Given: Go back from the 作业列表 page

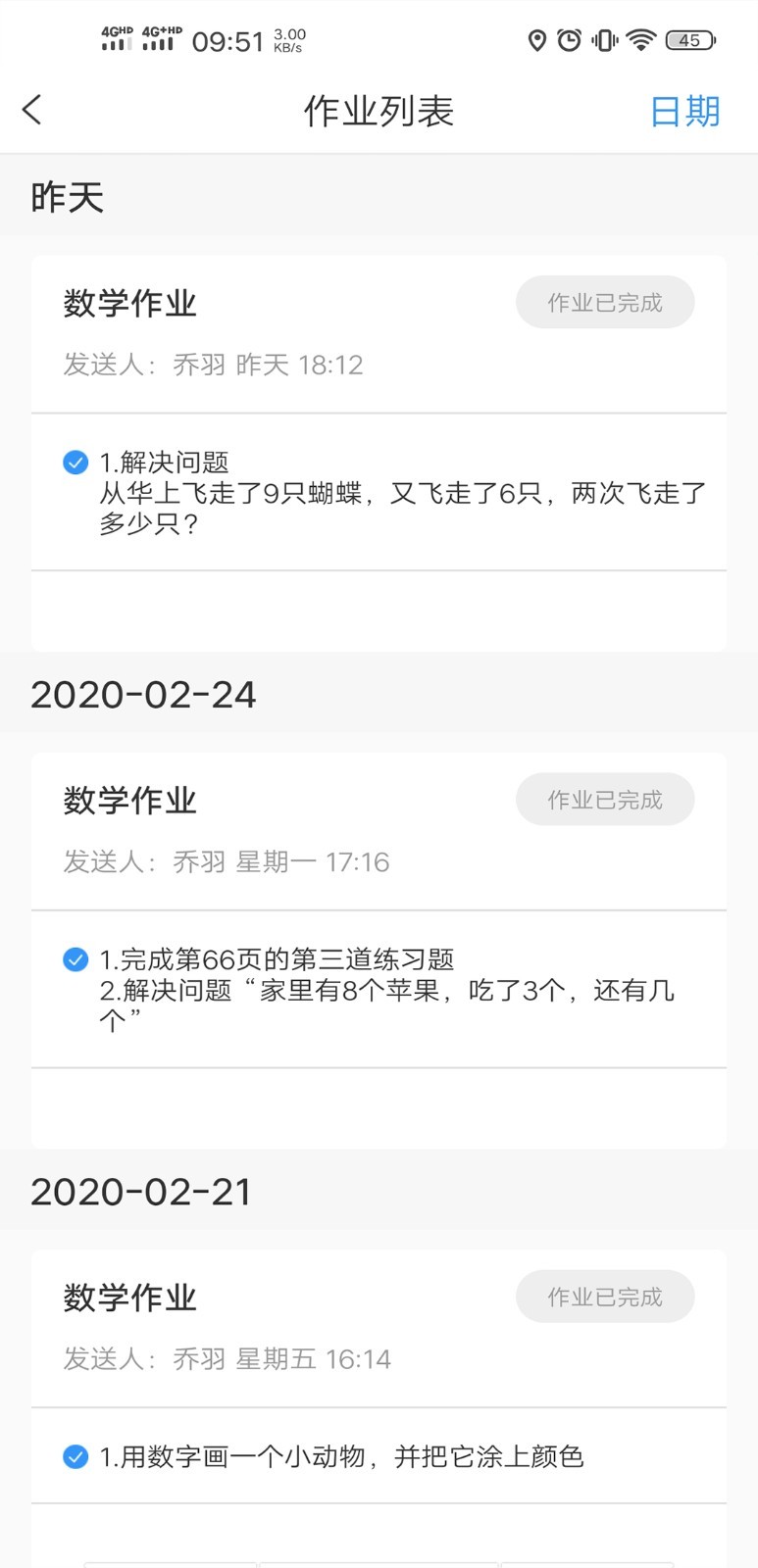Looking at the screenshot, I should click(x=32, y=110).
